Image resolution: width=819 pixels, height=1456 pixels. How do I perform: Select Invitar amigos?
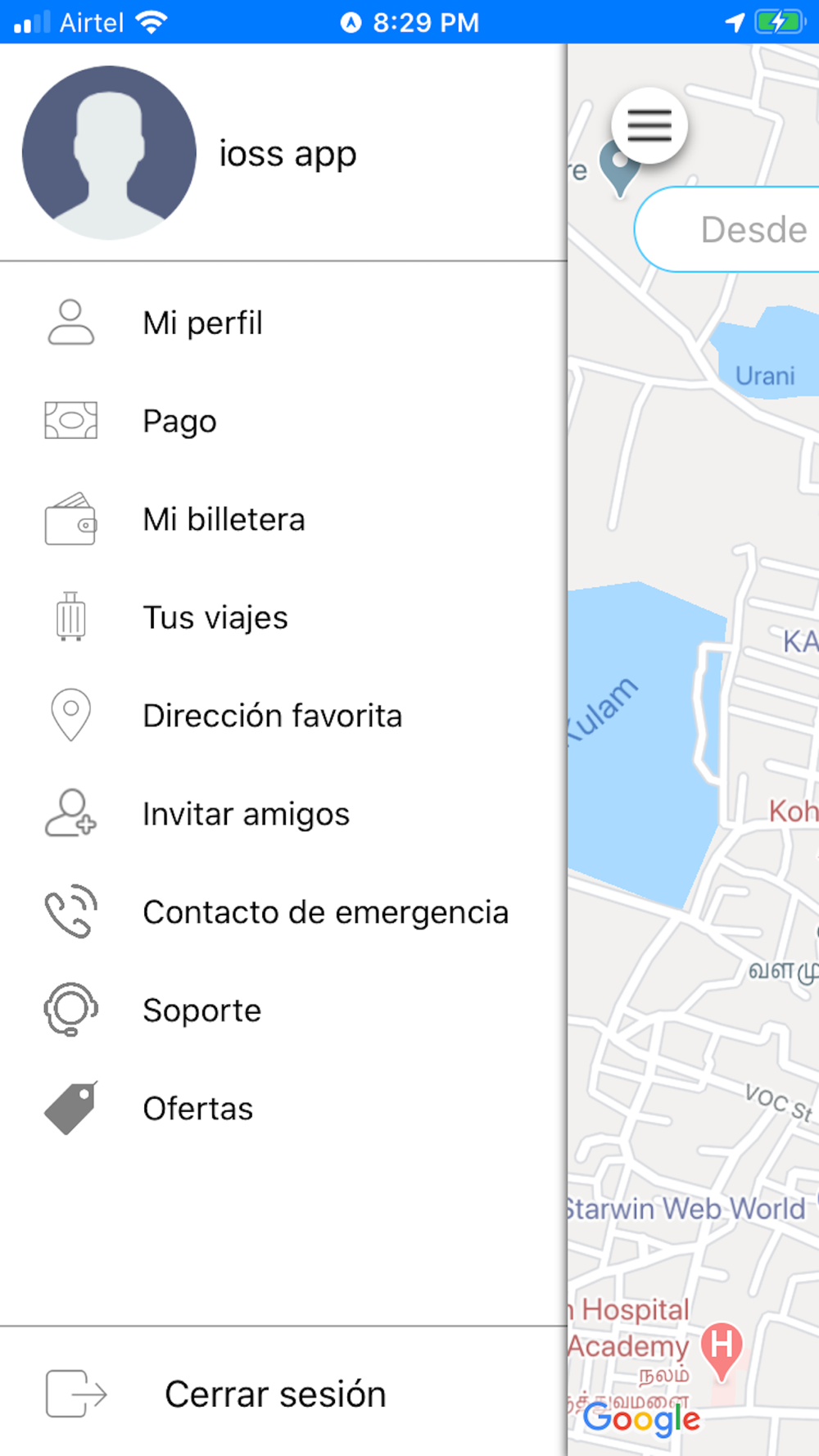click(283, 814)
